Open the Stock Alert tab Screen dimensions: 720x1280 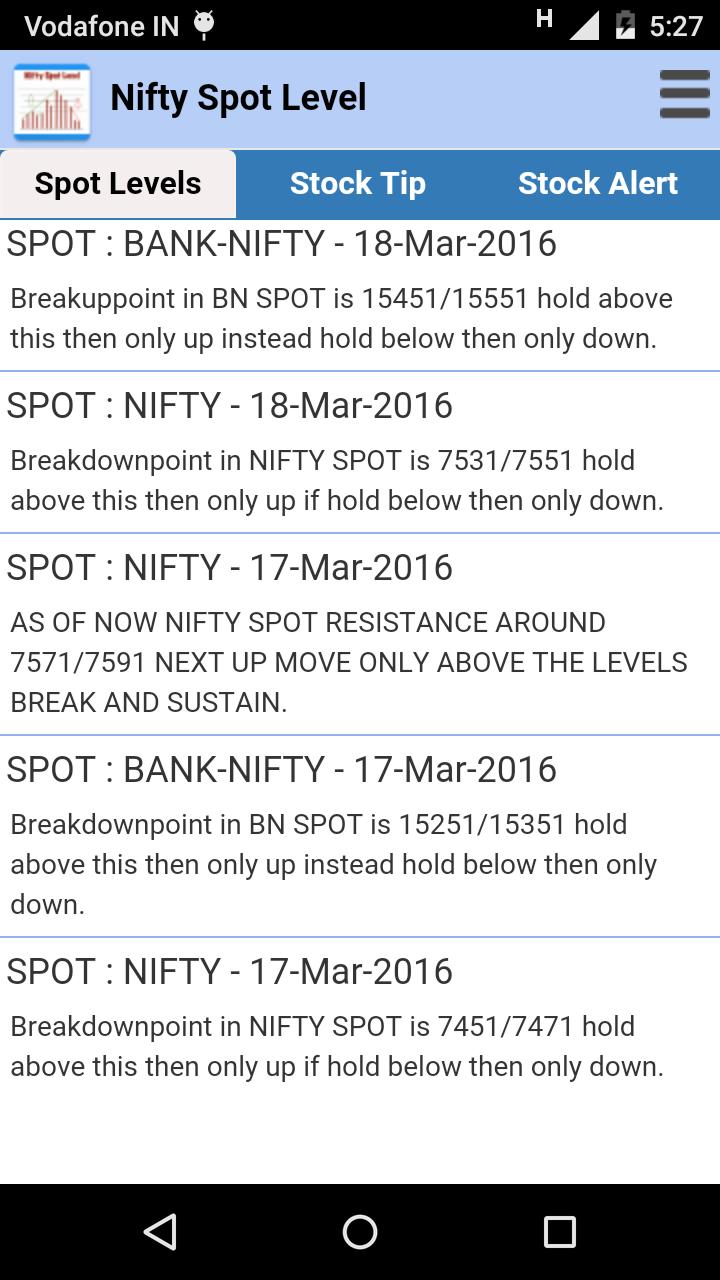point(597,183)
